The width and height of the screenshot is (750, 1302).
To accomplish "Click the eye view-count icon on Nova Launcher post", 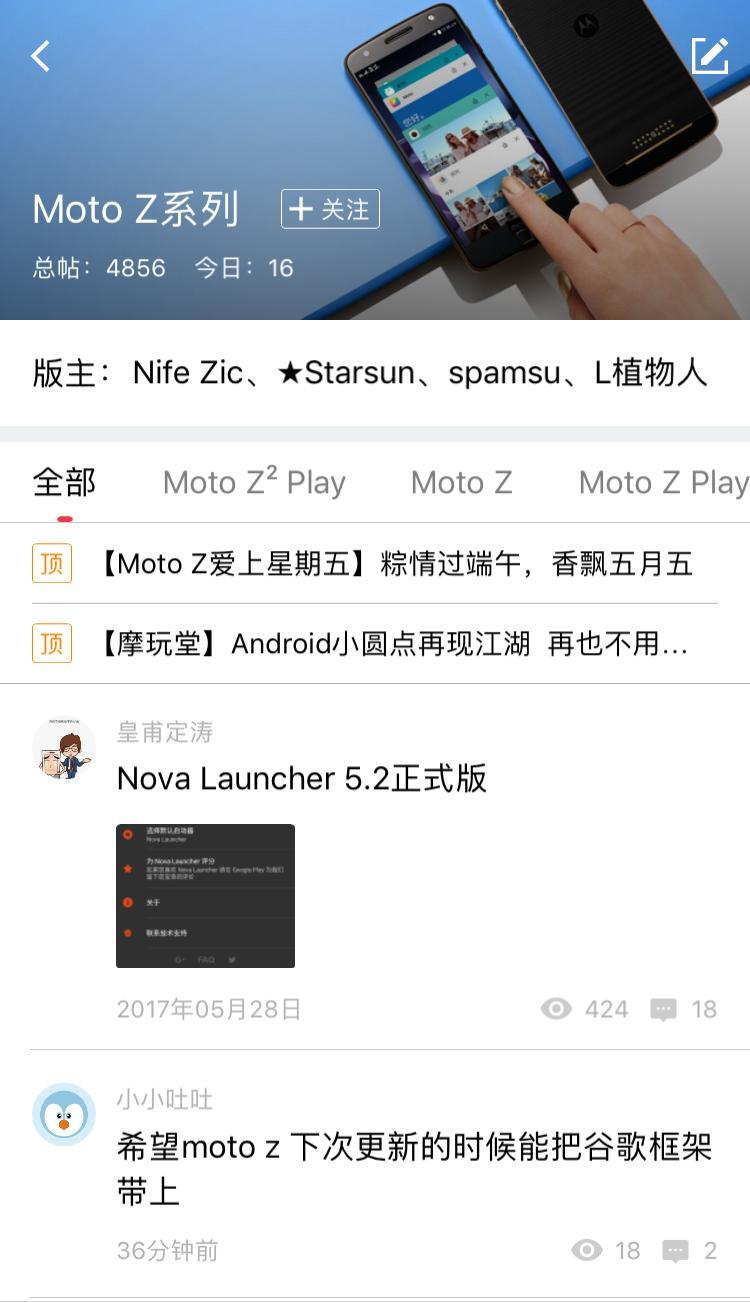I will [x=557, y=1010].
